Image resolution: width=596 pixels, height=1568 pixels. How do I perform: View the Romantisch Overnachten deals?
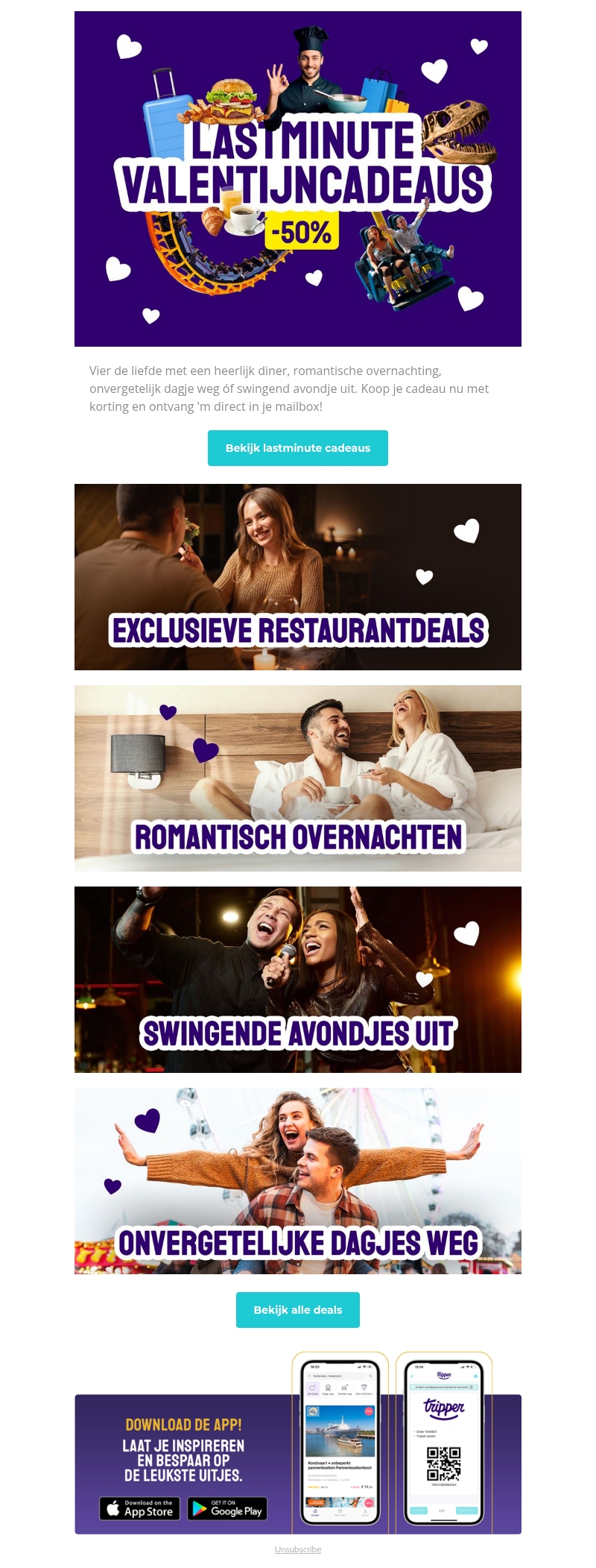coord(297,778)
